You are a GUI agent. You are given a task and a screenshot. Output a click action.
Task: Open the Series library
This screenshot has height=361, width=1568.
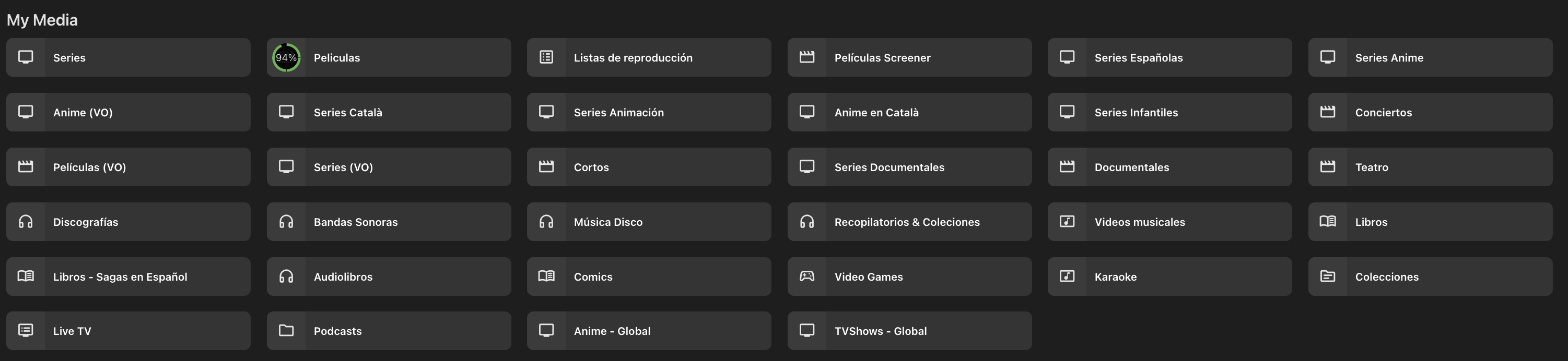pos(128,58)
